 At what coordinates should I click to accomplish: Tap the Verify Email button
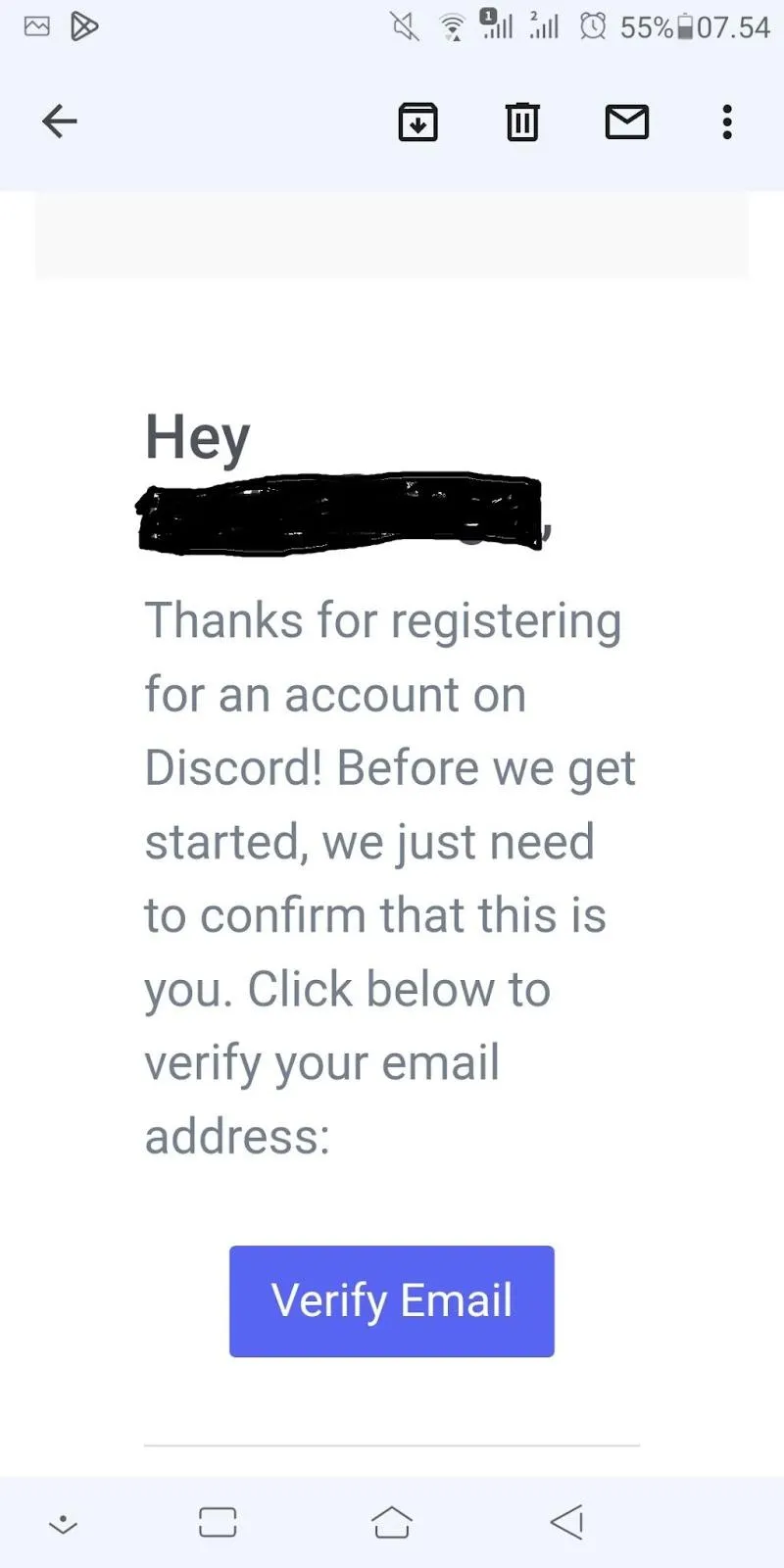coord(392,1300)
